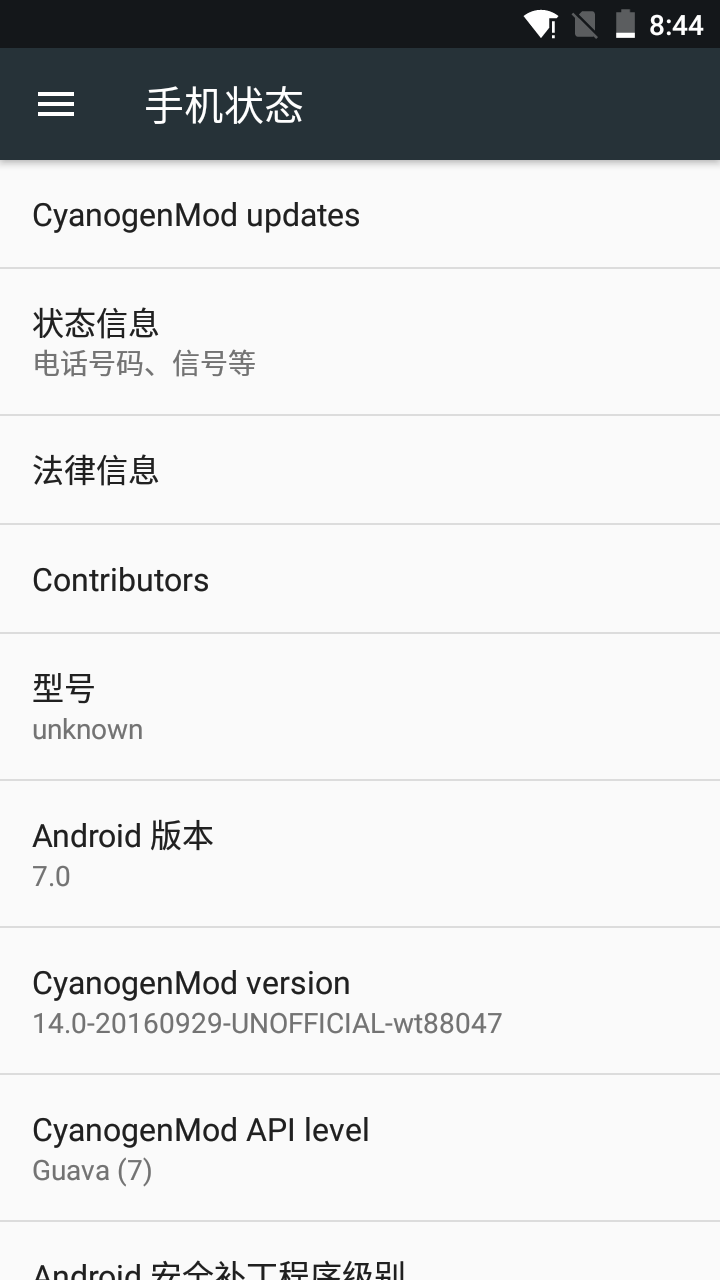Image resolution: width=720 pixels, height=1280 pixels.
Task: Tap the 14.0-20160929-UNOFFICIAL-wt88047 build string
Action: tap(268, 1023)
